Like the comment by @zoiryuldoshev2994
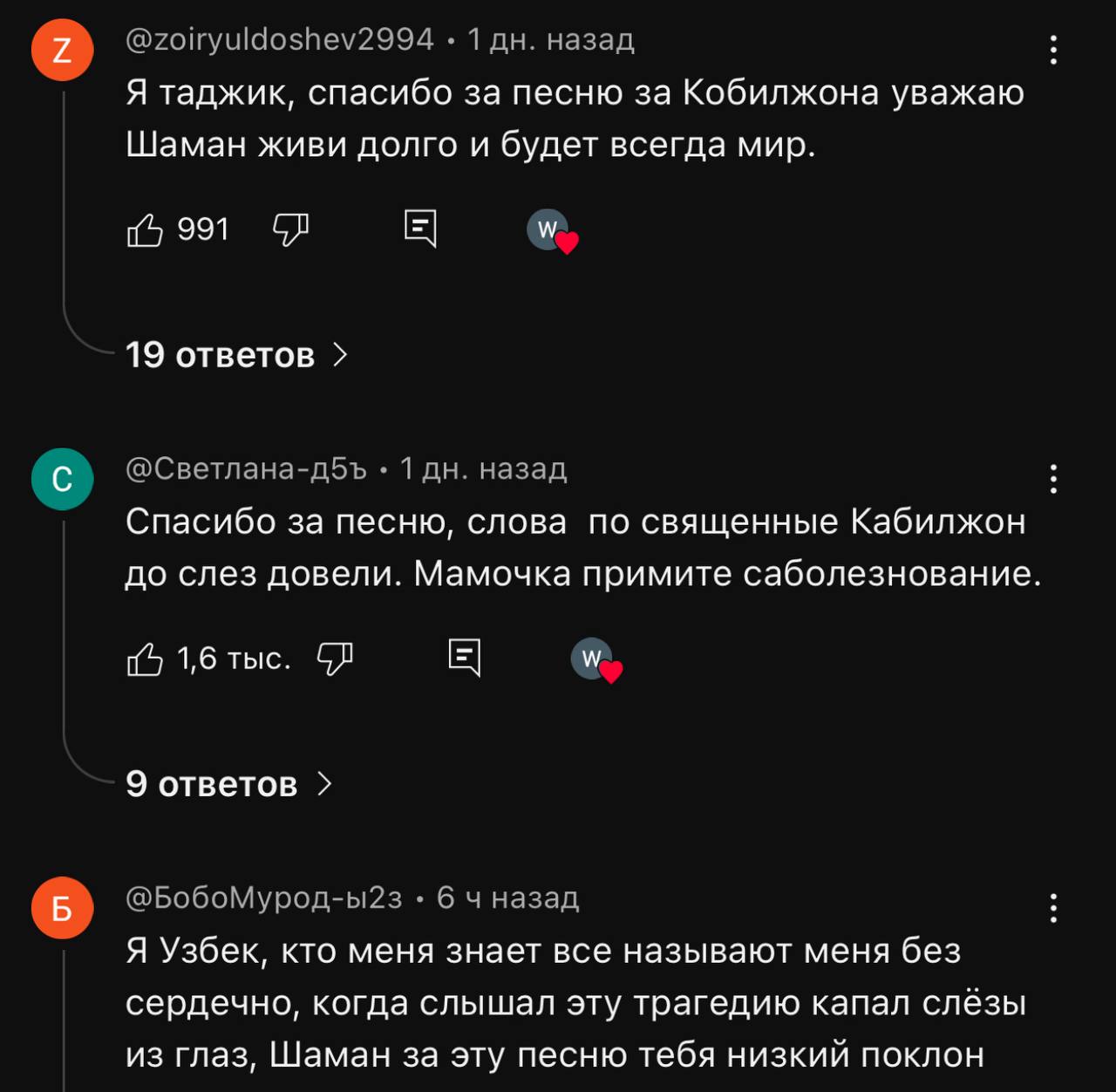This screenshot has width=1116, height=1092. tap(146, 230)
